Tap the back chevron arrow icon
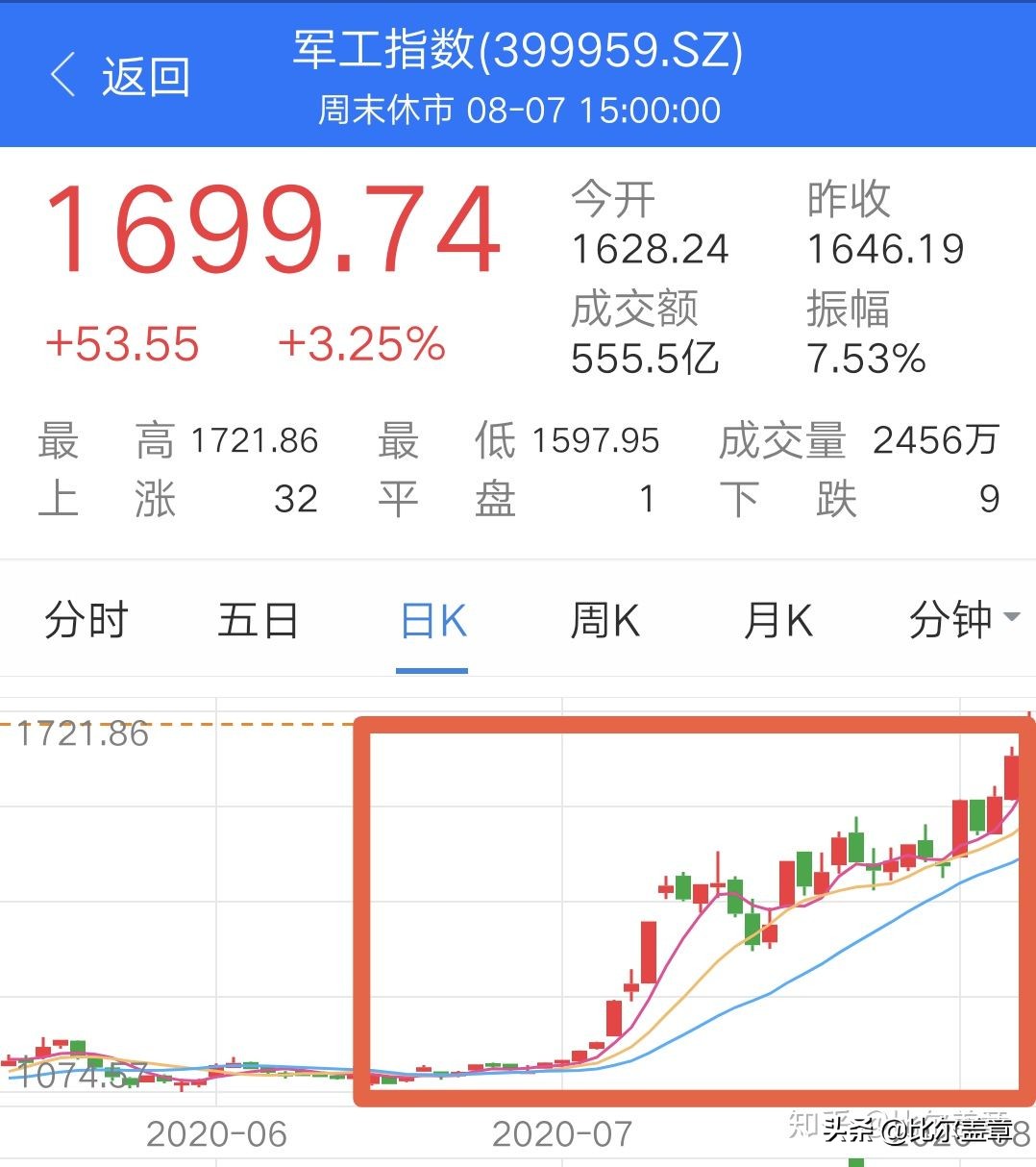 [63, 76]
